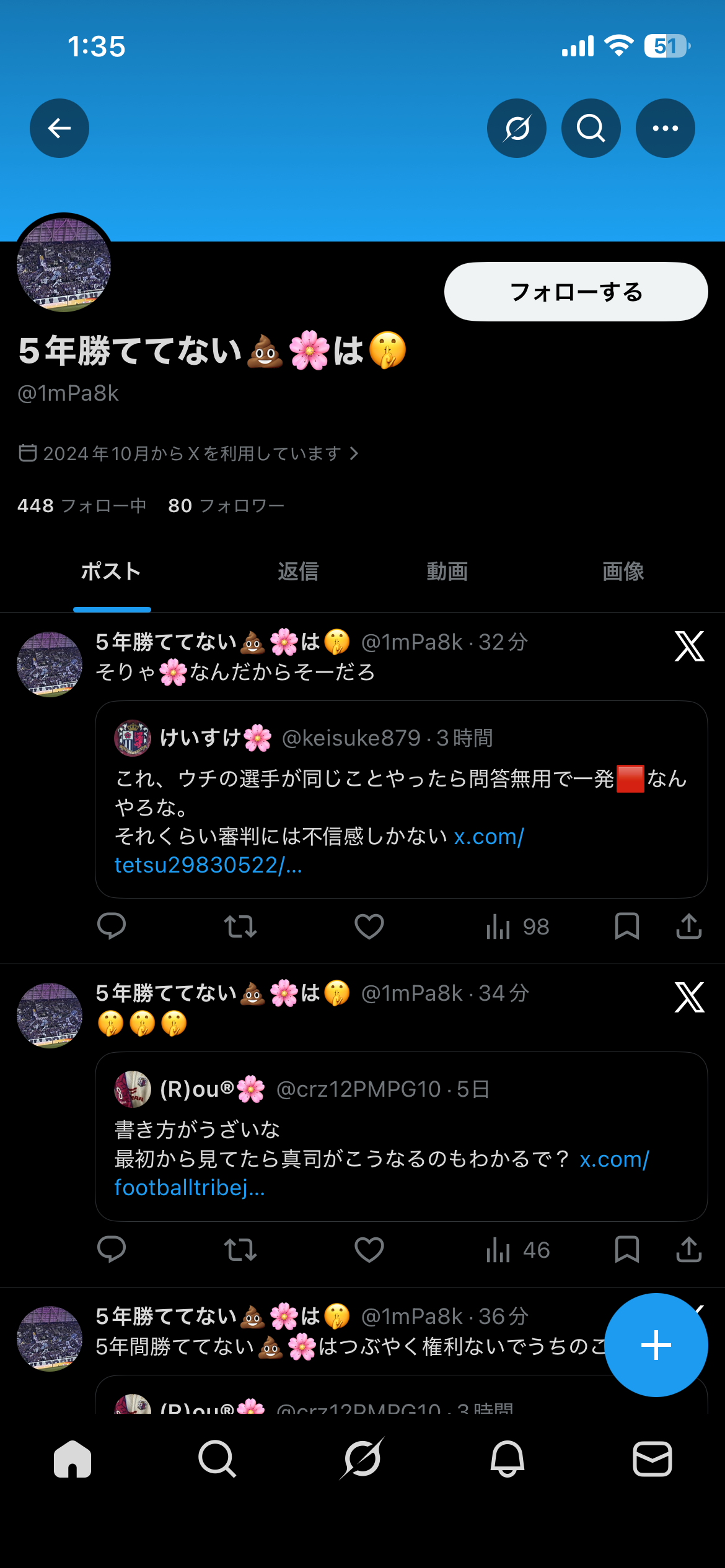Open the 80 フォロワー list
This screenshot has width=725, height=1568.
point(226,506)
